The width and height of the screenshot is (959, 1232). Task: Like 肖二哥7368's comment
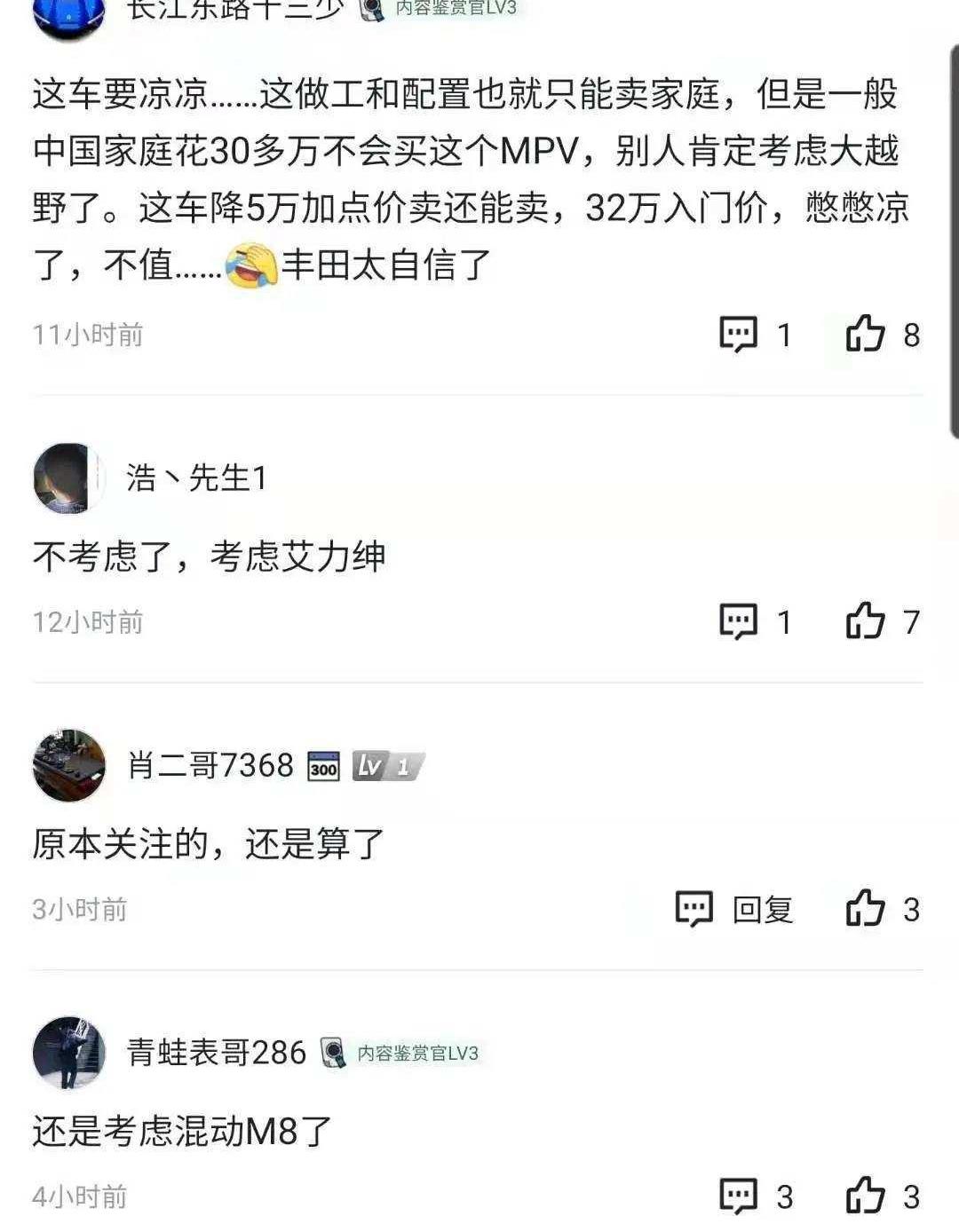point(866,909)
